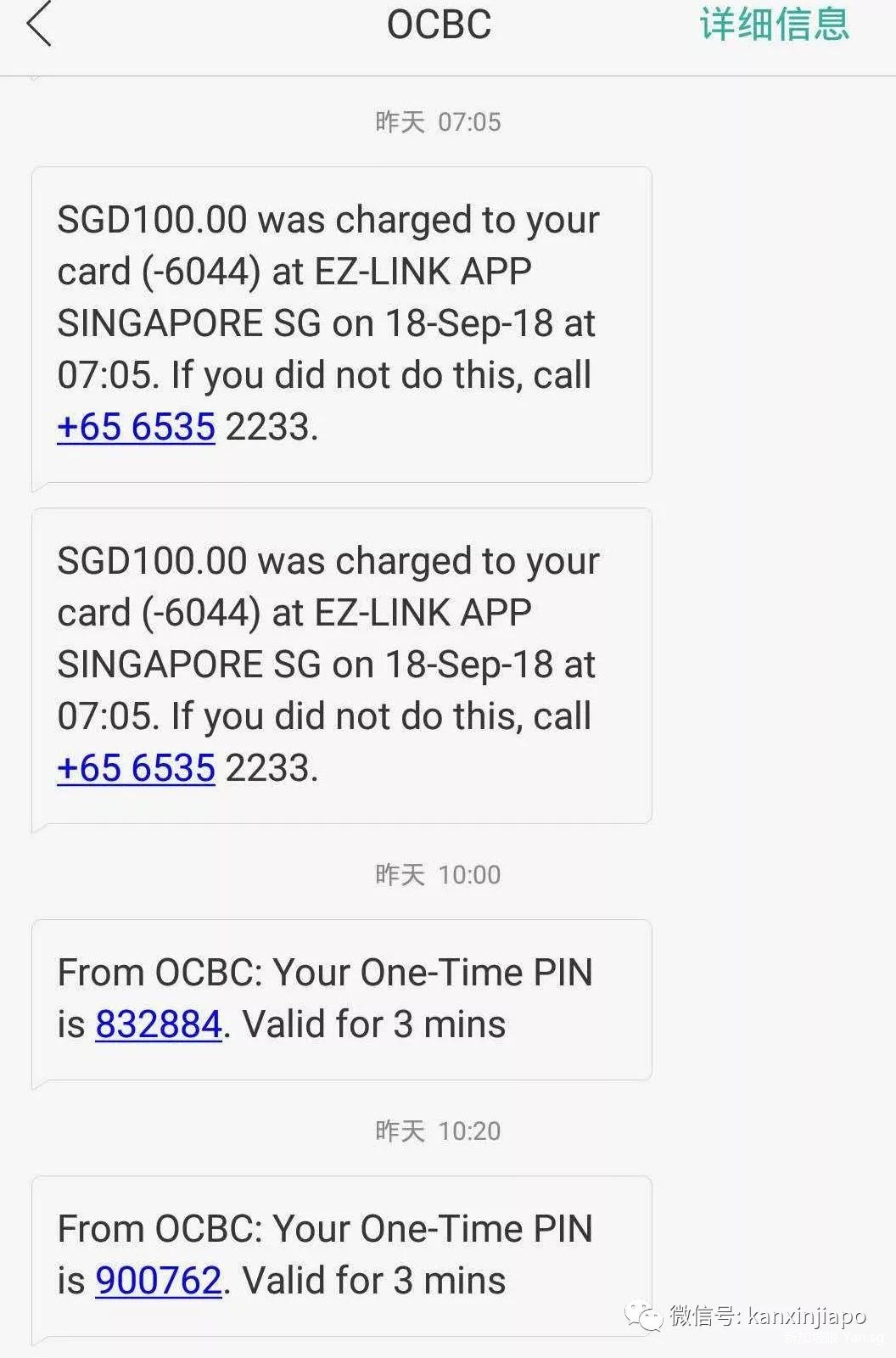
Task: Go back from the OCBC conversation
Action: pos(40,25)
